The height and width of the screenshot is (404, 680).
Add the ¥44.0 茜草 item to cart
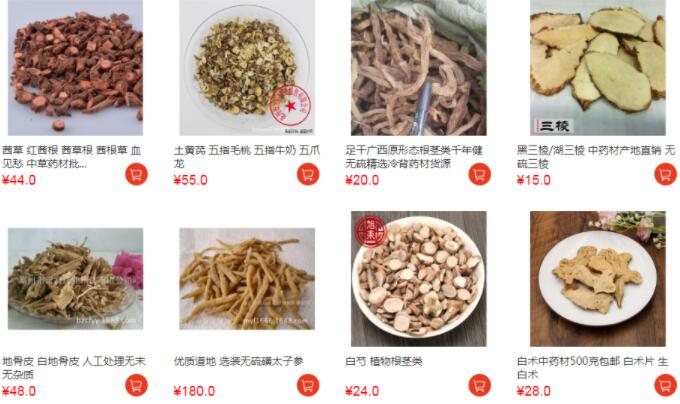tap(137, 174)
